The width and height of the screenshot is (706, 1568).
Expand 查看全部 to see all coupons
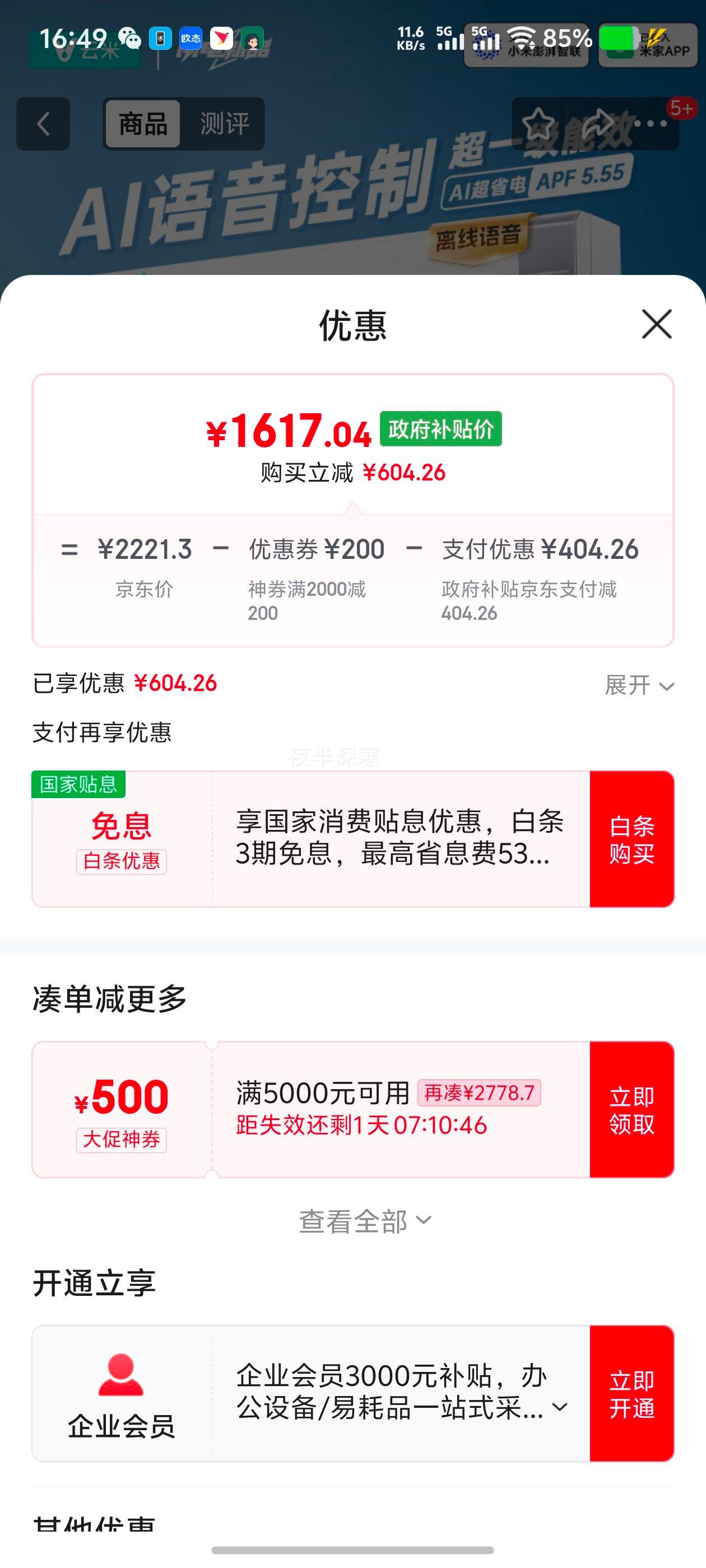pyautogui.click(x=365, y=1221)
